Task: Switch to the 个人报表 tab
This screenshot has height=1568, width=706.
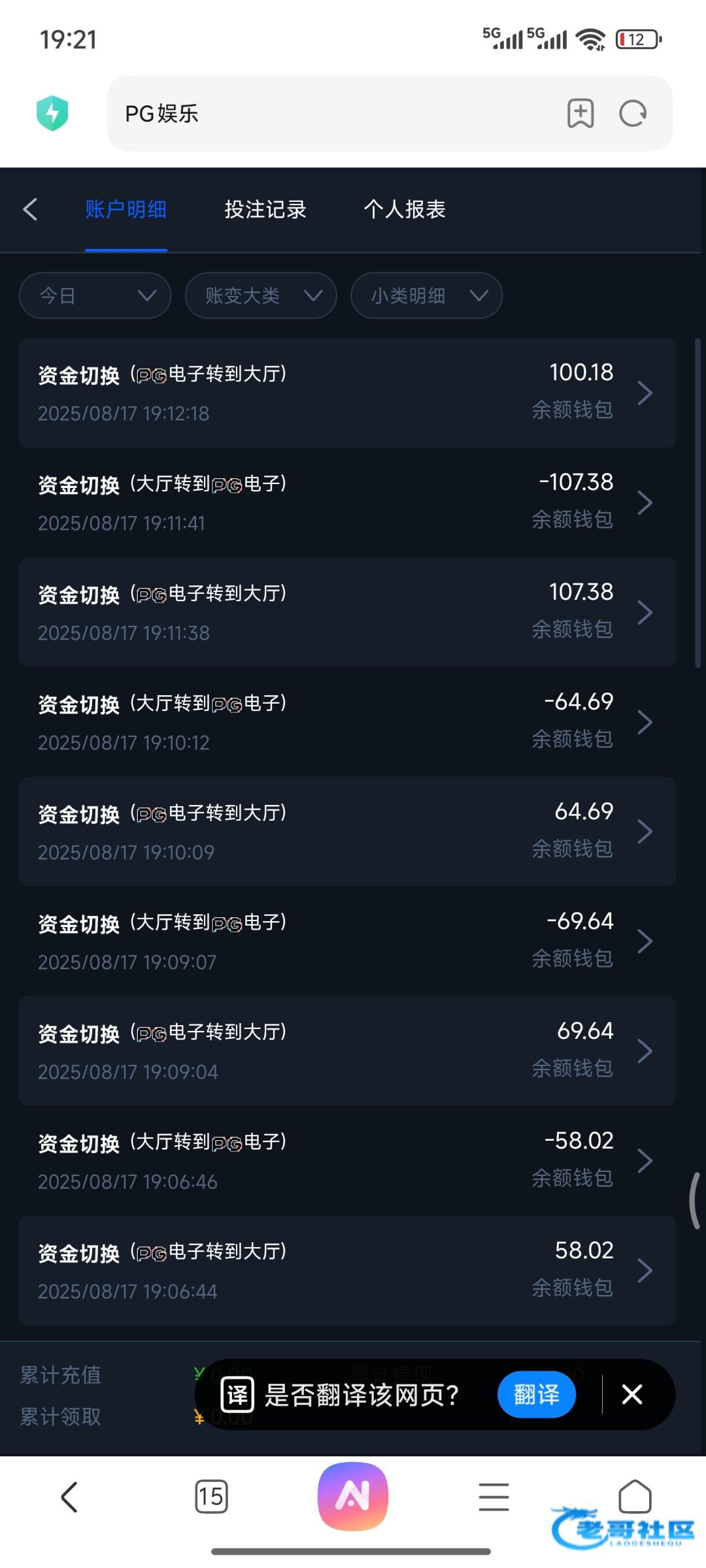Action: click(x=405, y=210)
